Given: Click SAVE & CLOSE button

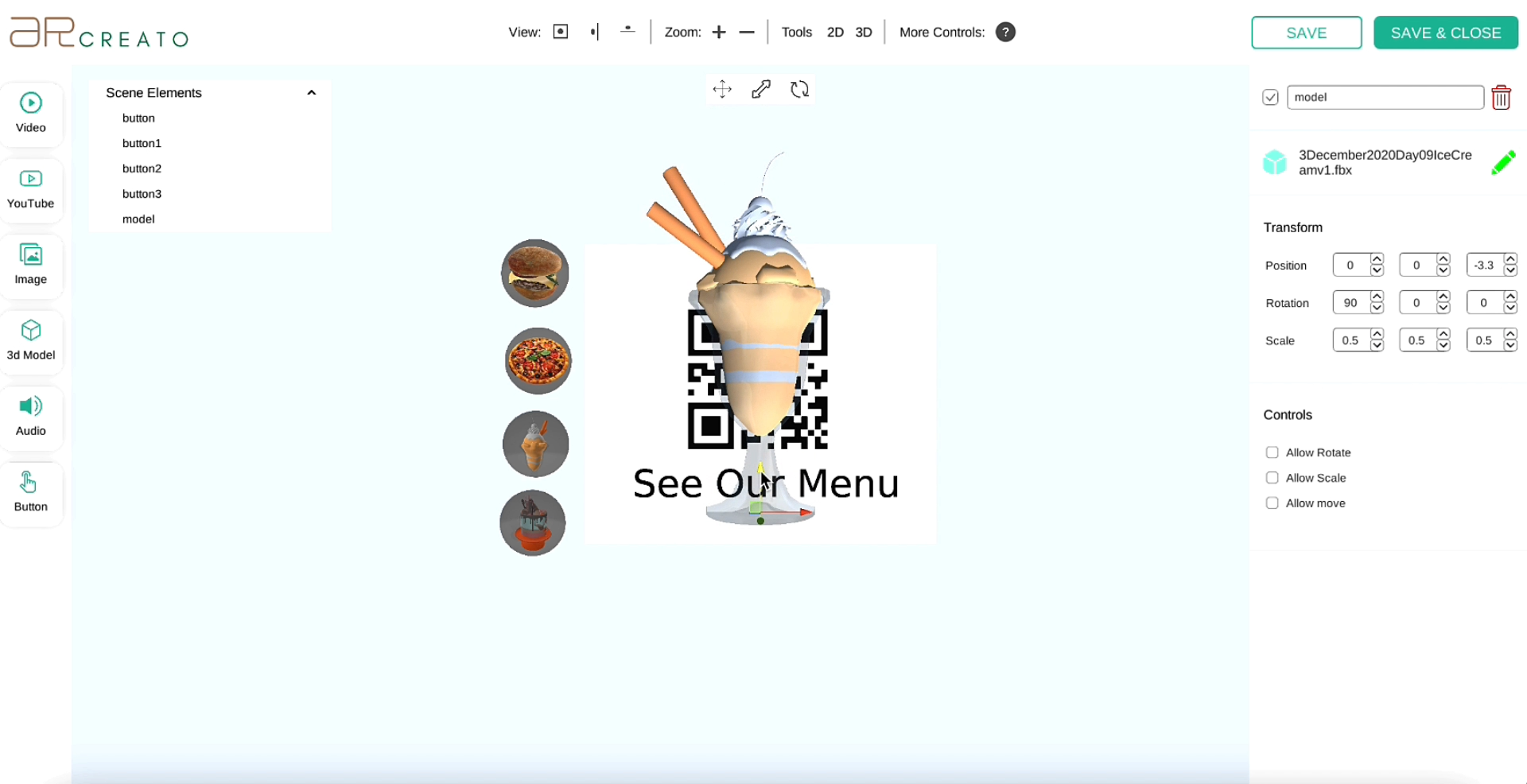Looking at the screenshot, I should [x=1445, y=33].
